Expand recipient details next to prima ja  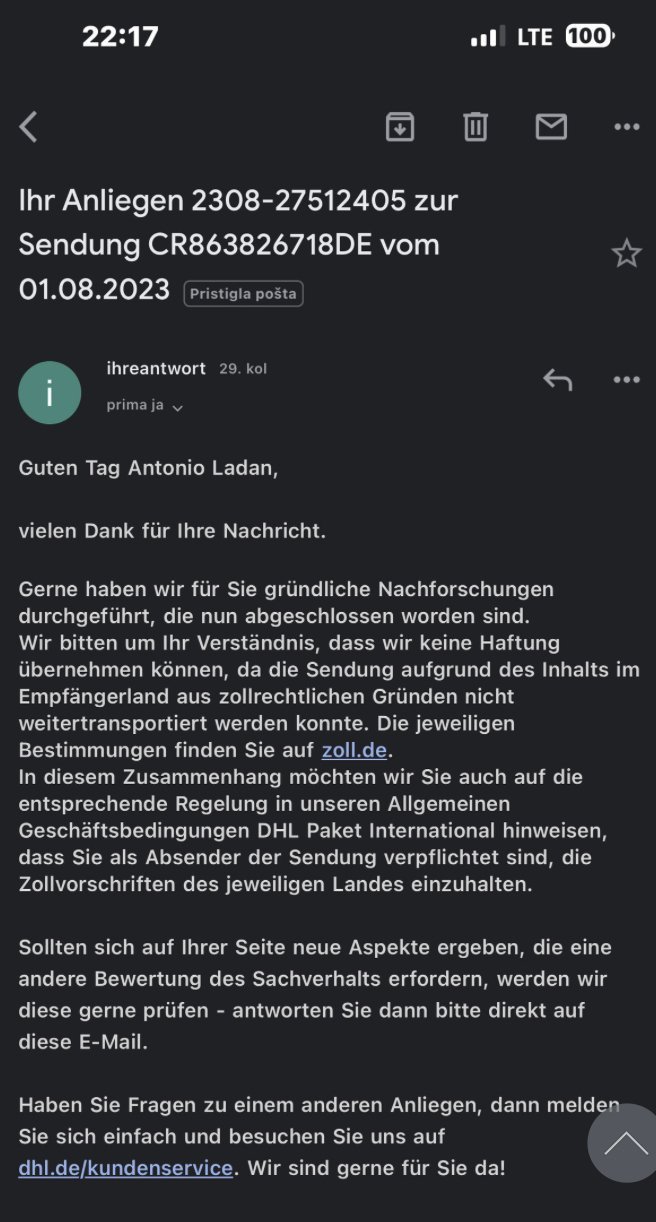point(178,408)
